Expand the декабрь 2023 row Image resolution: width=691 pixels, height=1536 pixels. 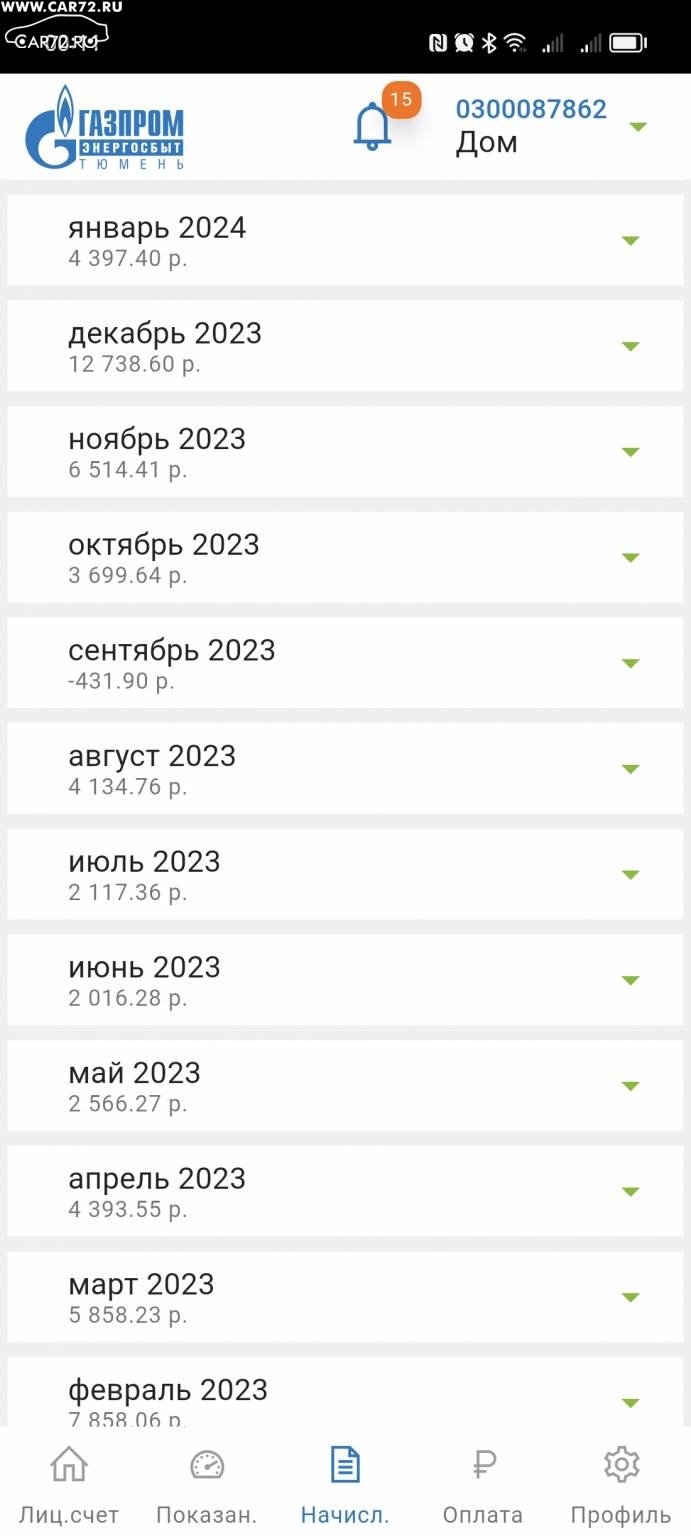tap(345, 346)
